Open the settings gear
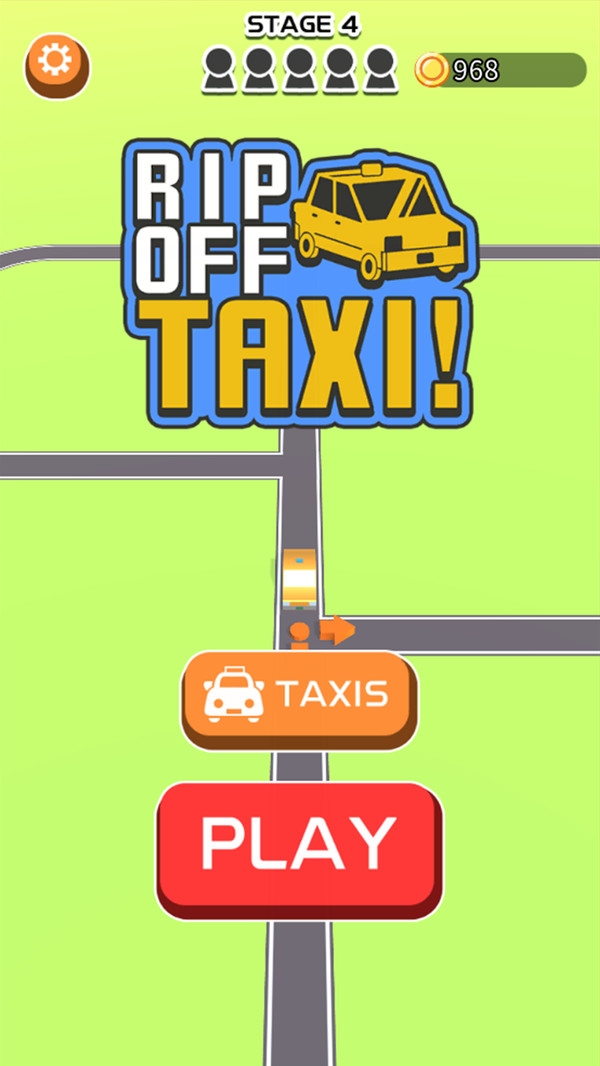 [x=56, y=64]
